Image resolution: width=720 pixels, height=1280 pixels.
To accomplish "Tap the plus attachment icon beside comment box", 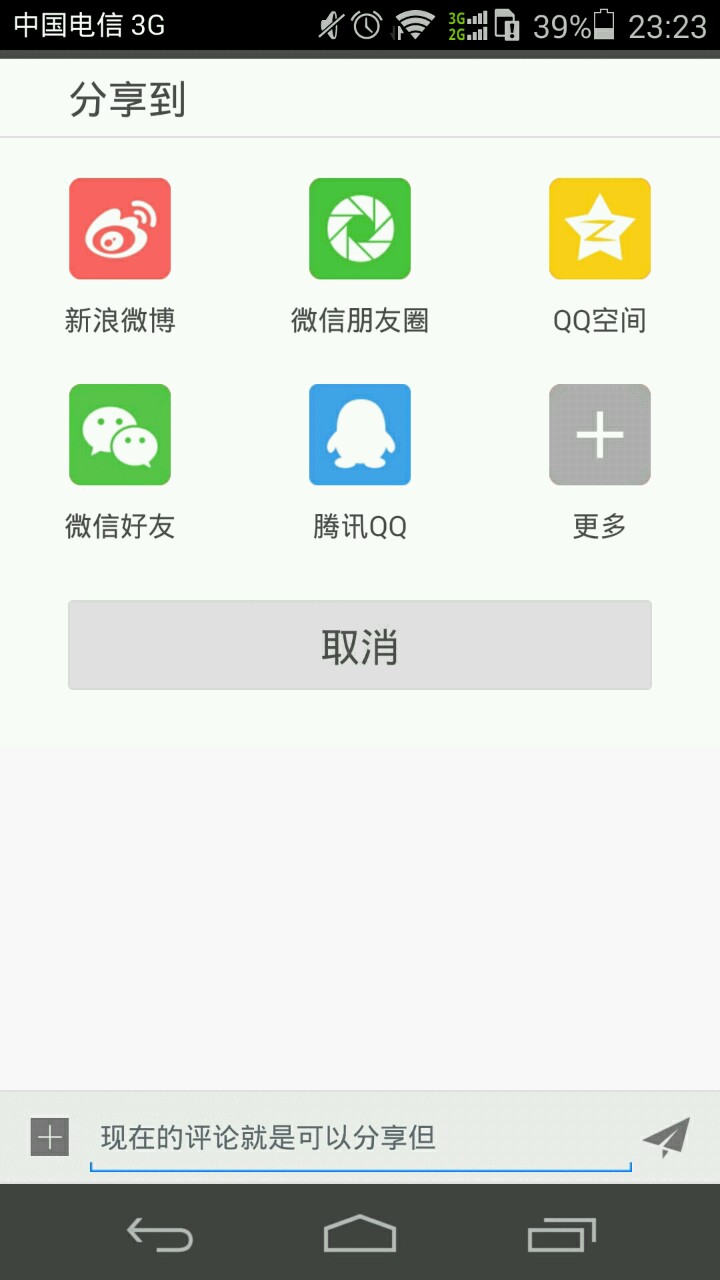I will click(x=50, y=1137).
